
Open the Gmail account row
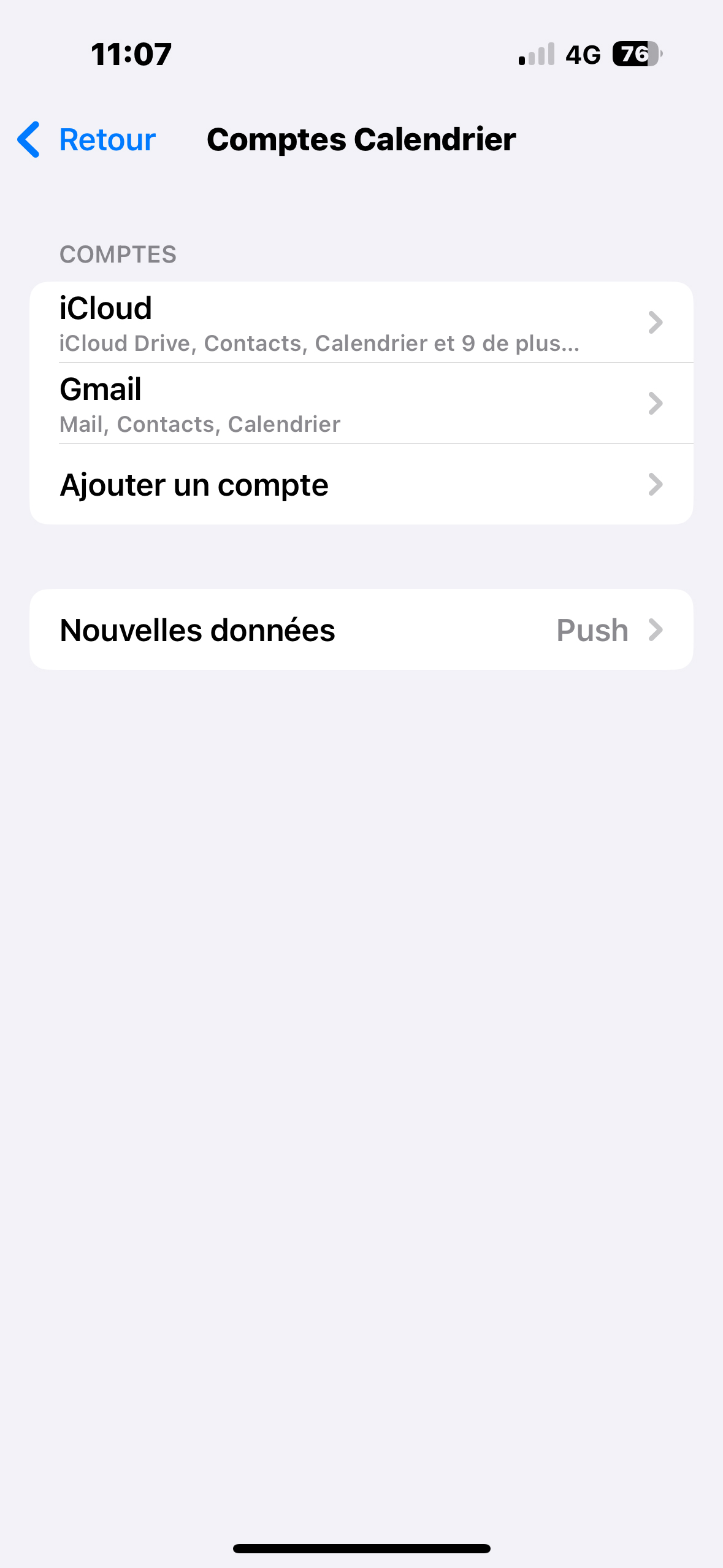361,404
